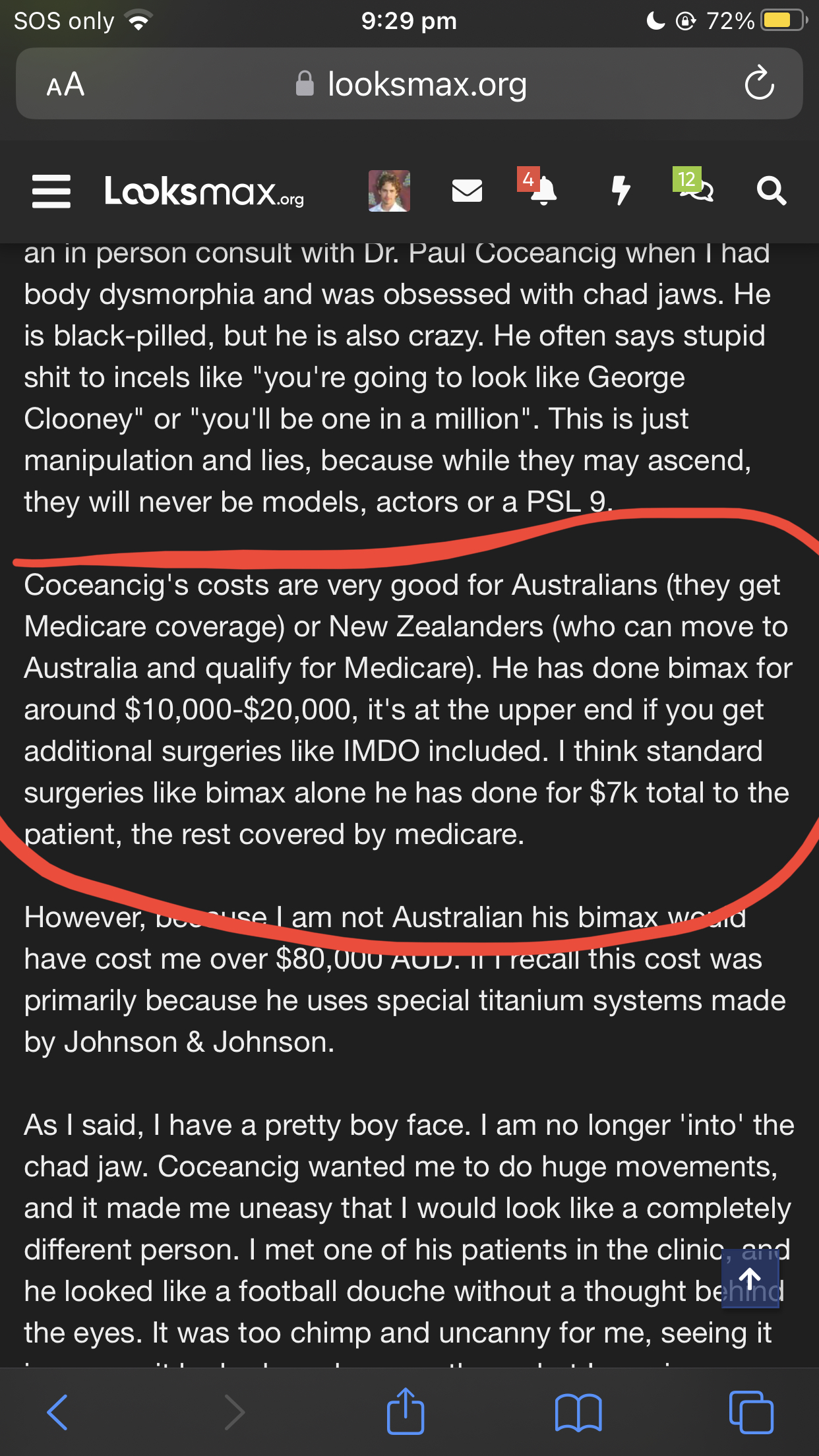Open the lightning bolt what's new icon
This screenshot has height=1456, width=819.
[x=621, y=191]
